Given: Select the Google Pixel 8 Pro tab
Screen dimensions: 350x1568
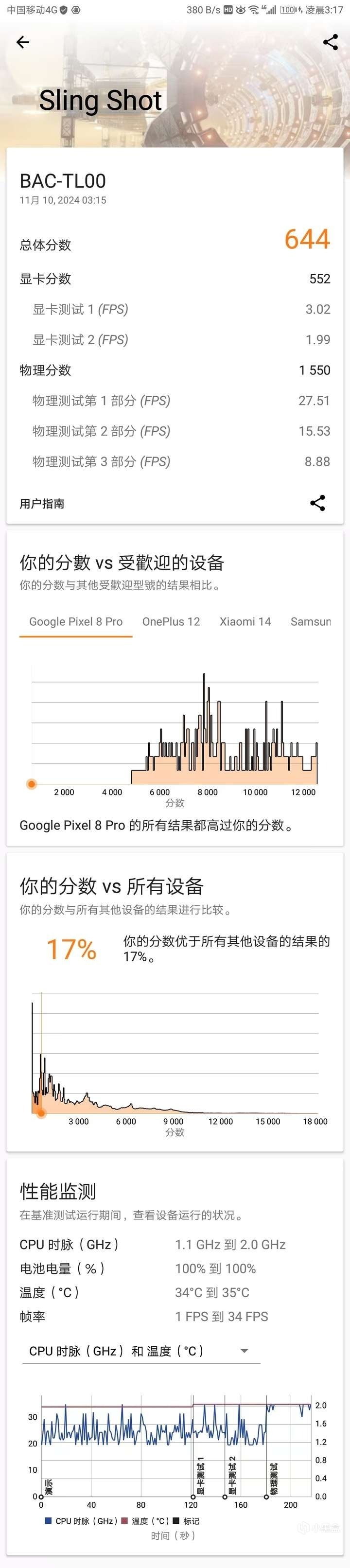Looking at the screenshot, I should click(x=76, y=621).
